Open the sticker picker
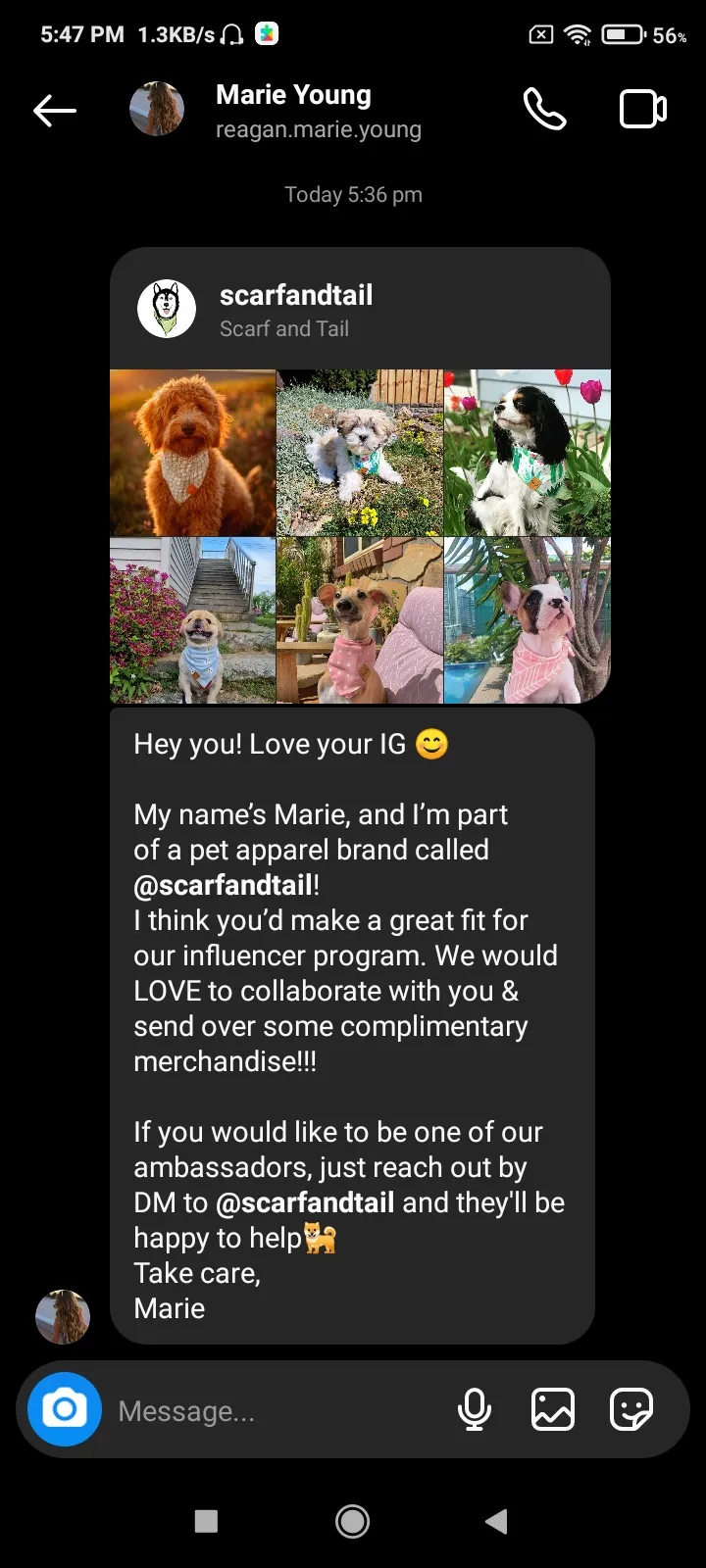This screenshot has width=706, height=1568. (x=630, y=1410)
